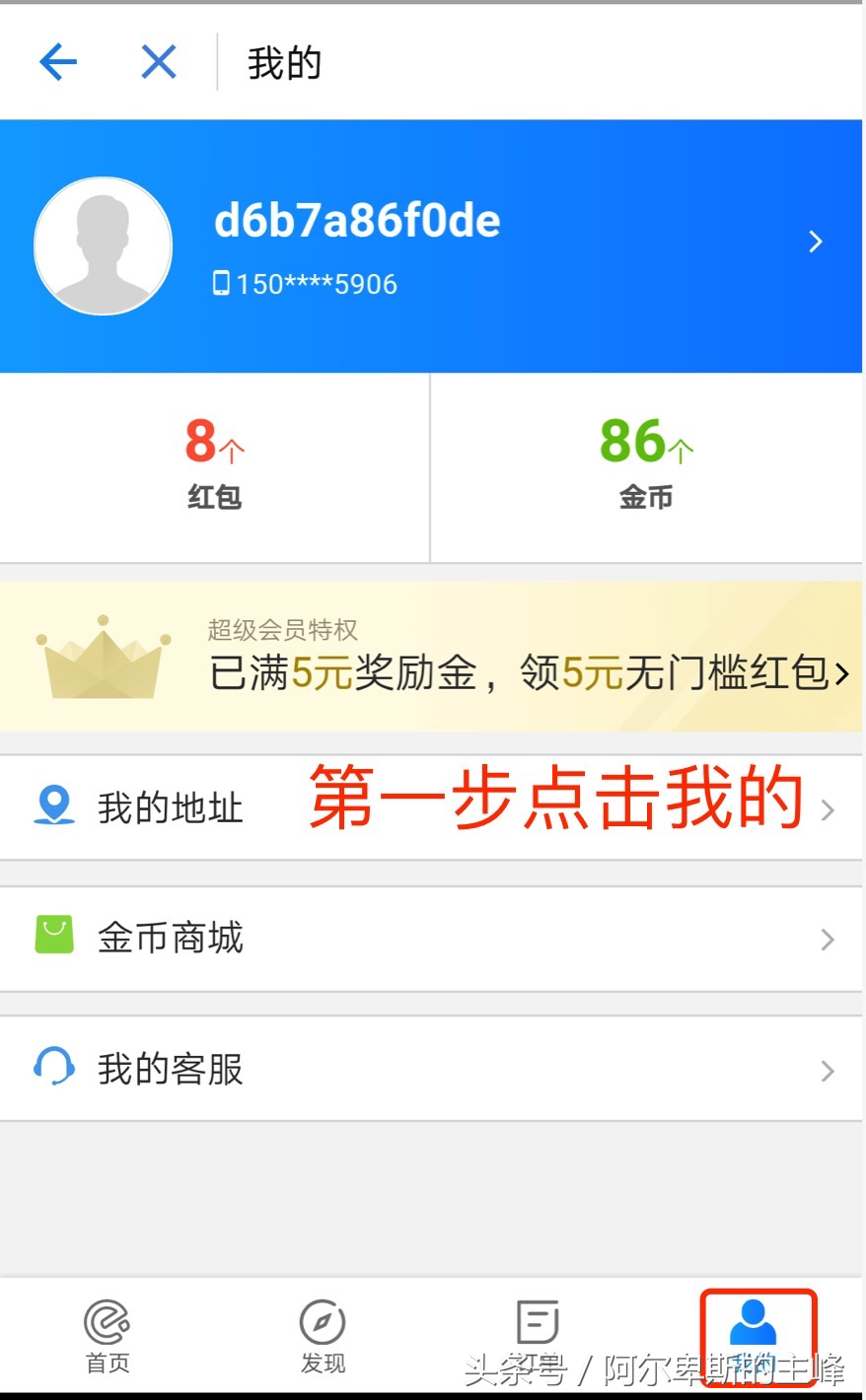
Task: Tap the 发现 compass icon in bottom bar
Action: (x=324, y=1319)
